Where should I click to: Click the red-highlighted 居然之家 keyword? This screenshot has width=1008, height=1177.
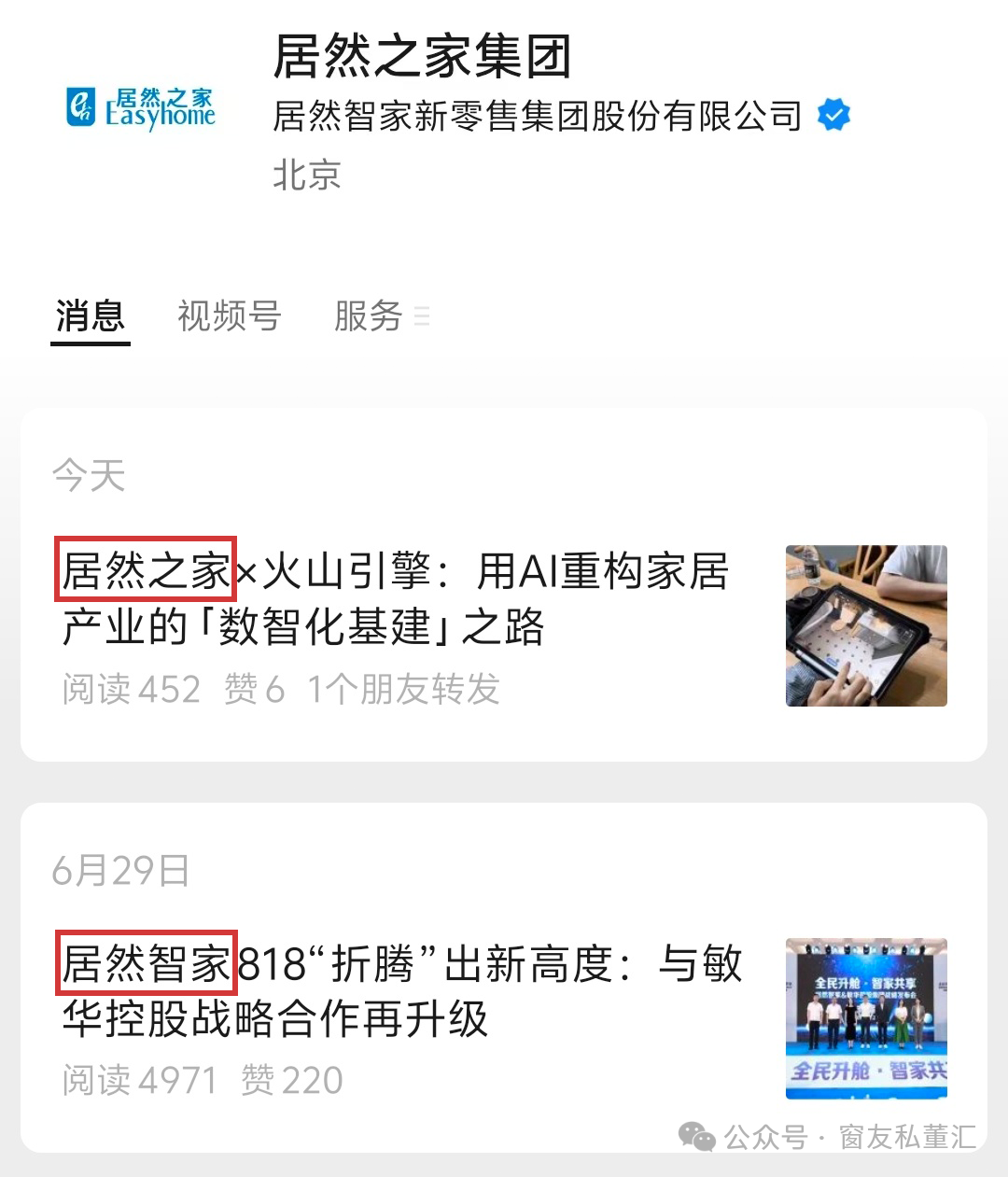[146, 572]
